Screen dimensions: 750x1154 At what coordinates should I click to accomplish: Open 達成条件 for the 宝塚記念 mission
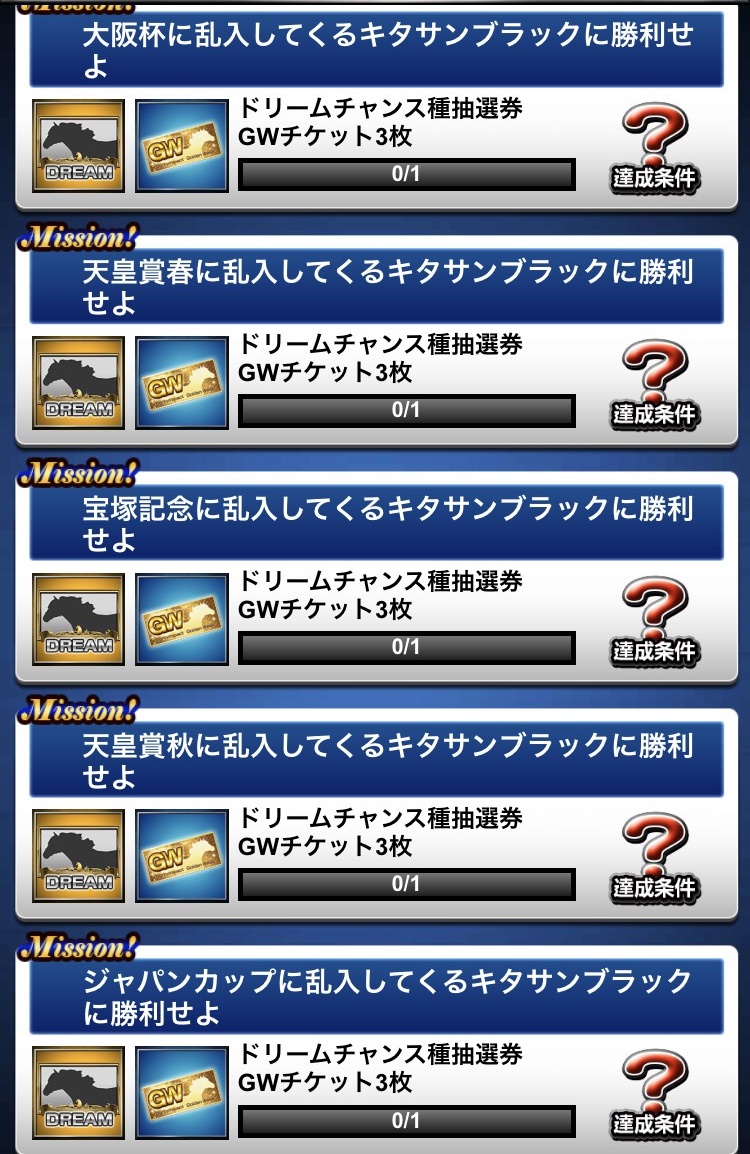[655, 621]
